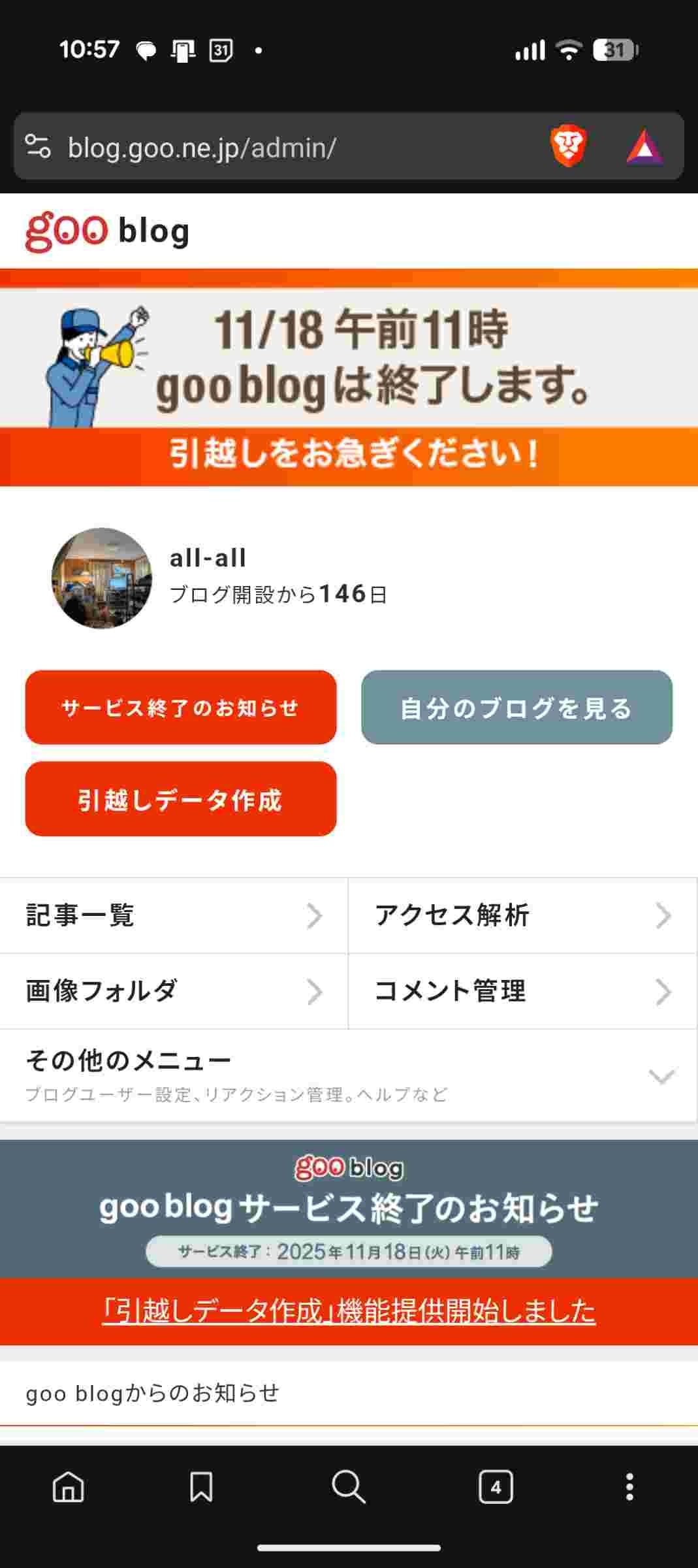Go to アクセス解析 analytics
Viewport: 698px width, 1568px height.
click(x=522, y=915)
